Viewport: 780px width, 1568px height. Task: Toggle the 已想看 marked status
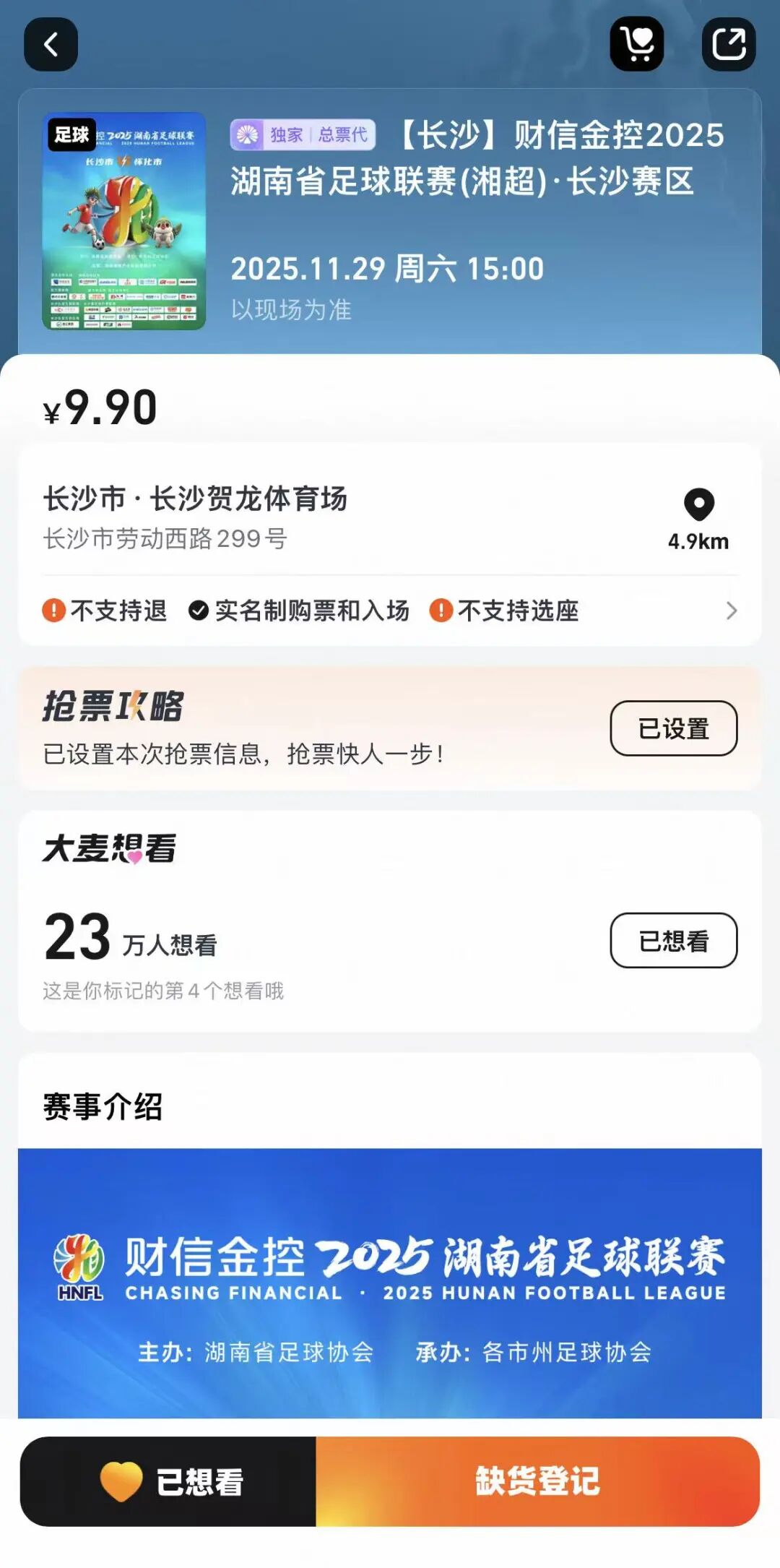[673, 939]
